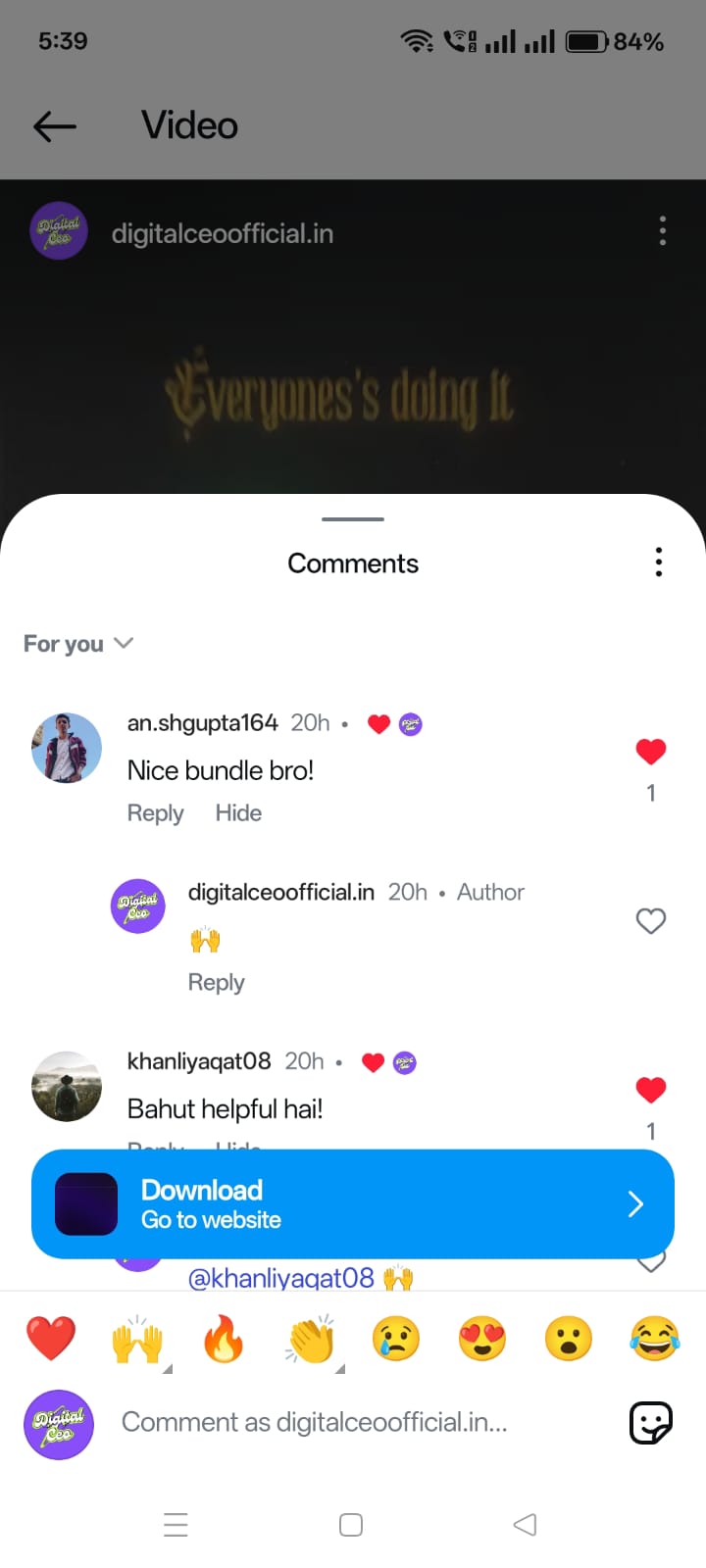The height and width of the screenshot is (1568, 706).
Task: Open an.shgupta164's profile picture
Action: coord(67,749)
